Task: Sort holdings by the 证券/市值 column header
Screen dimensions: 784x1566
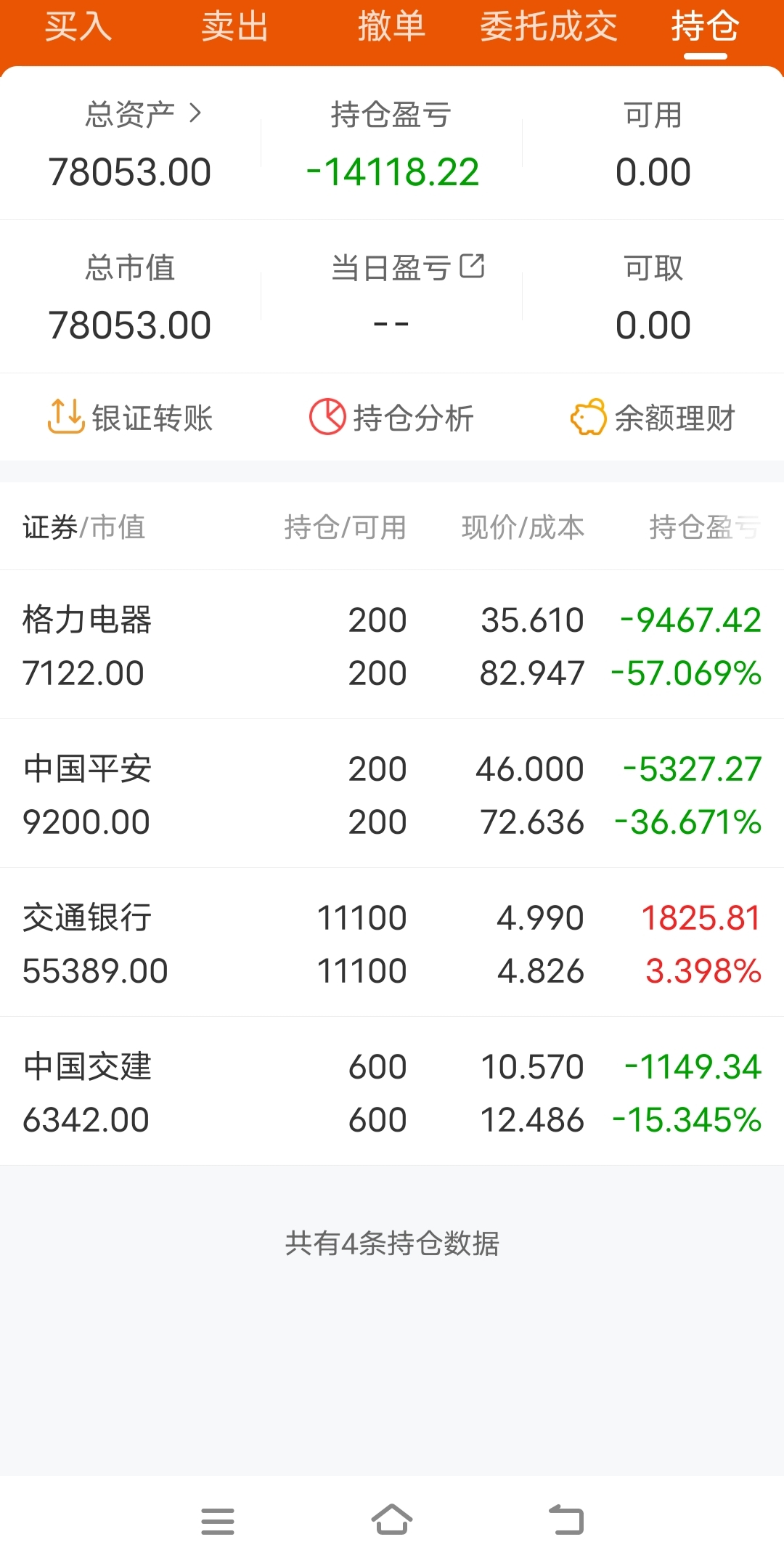Action: (x=84, y=527)
